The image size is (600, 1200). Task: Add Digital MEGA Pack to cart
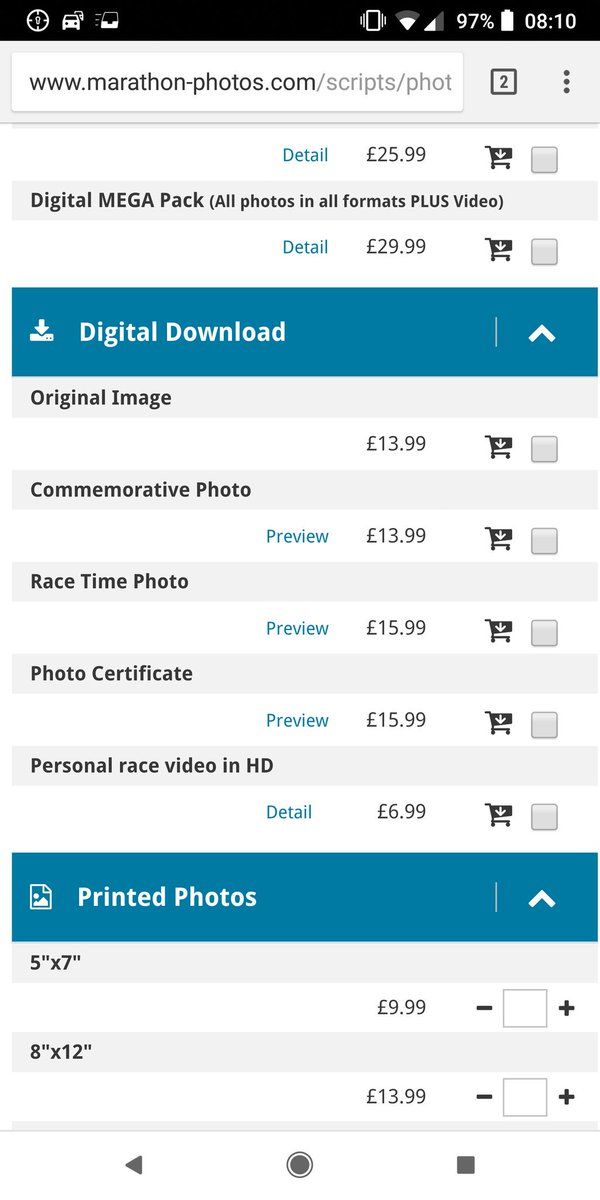(498, 249)
